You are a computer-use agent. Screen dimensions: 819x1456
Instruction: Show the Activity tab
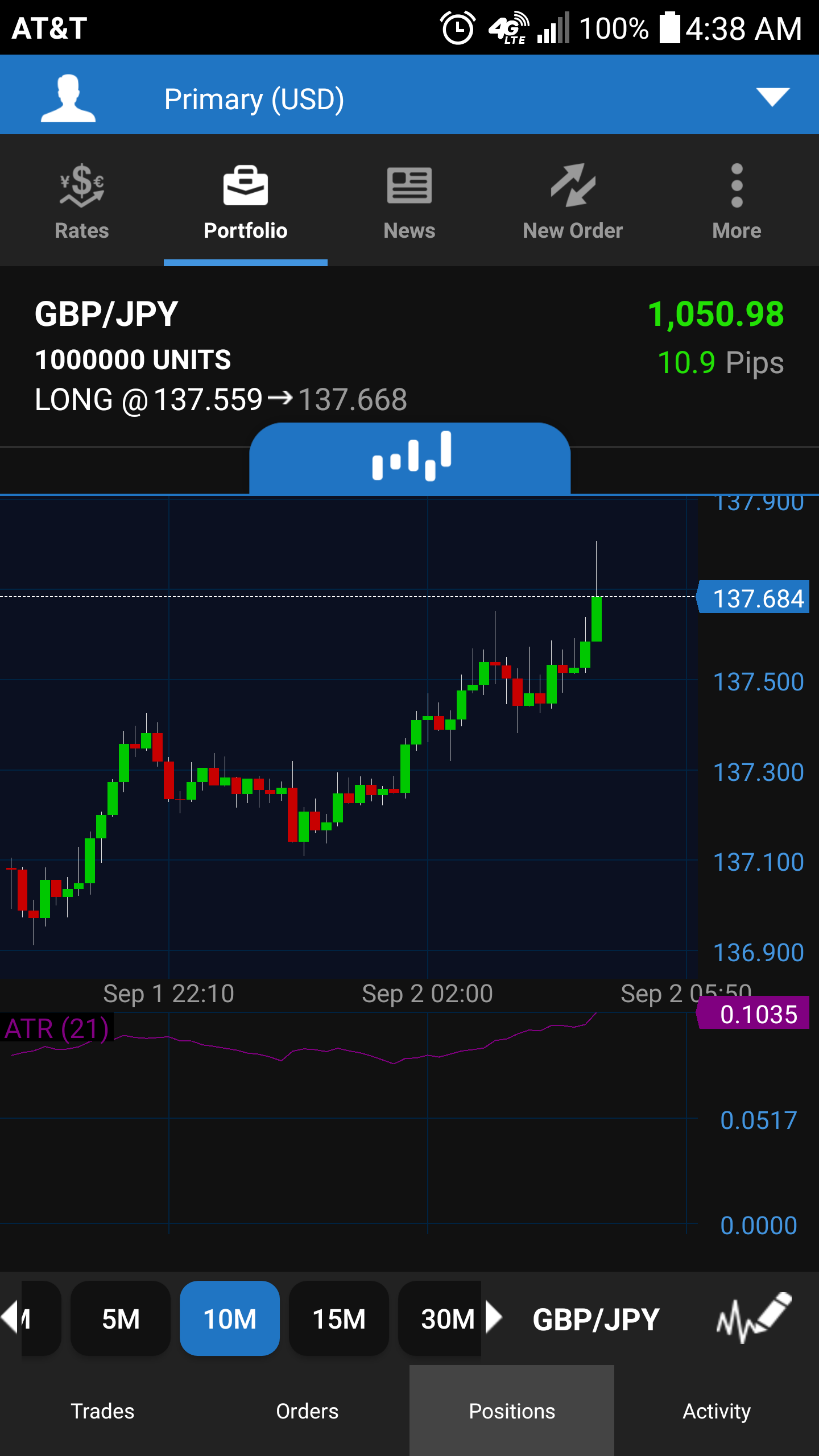(717, 1412)
